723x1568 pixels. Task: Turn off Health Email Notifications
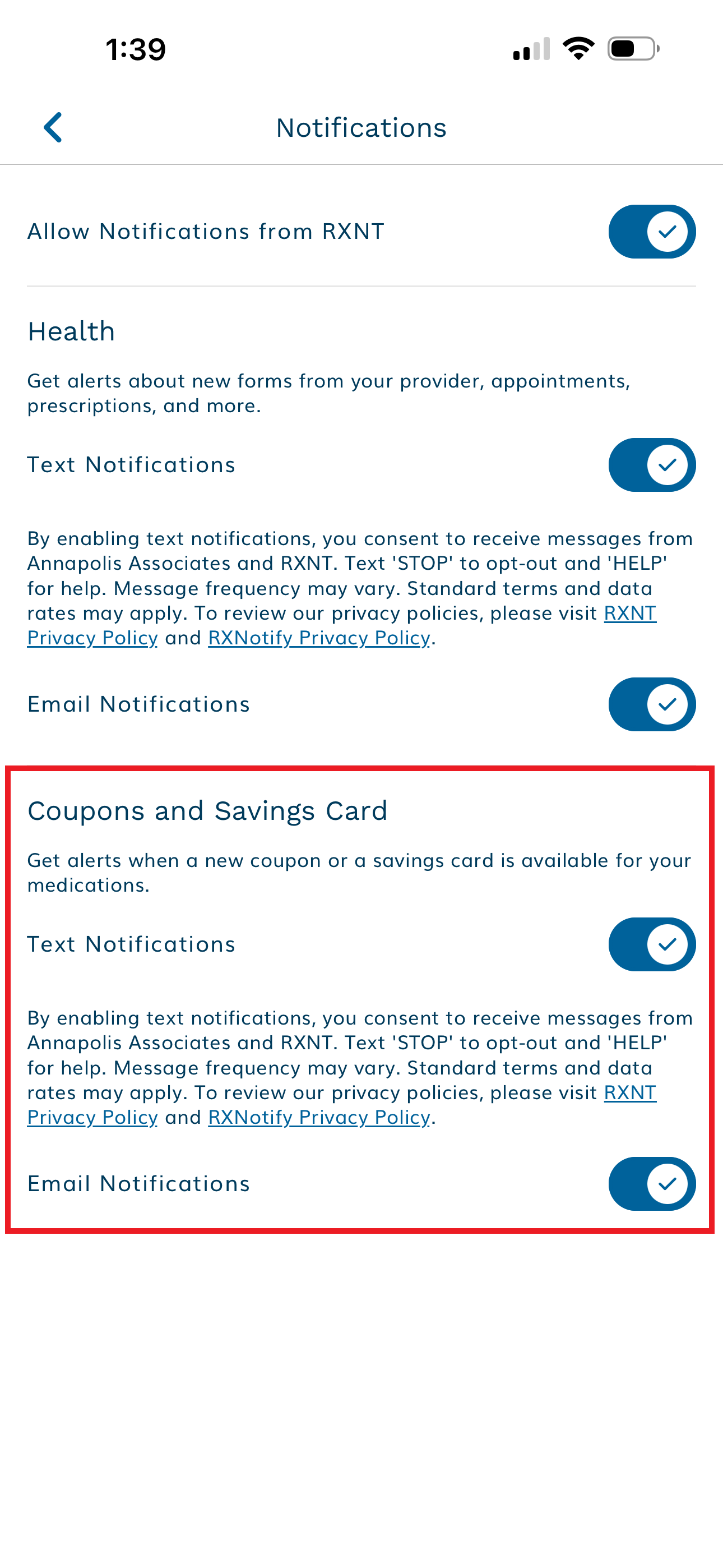pos(651,704)
